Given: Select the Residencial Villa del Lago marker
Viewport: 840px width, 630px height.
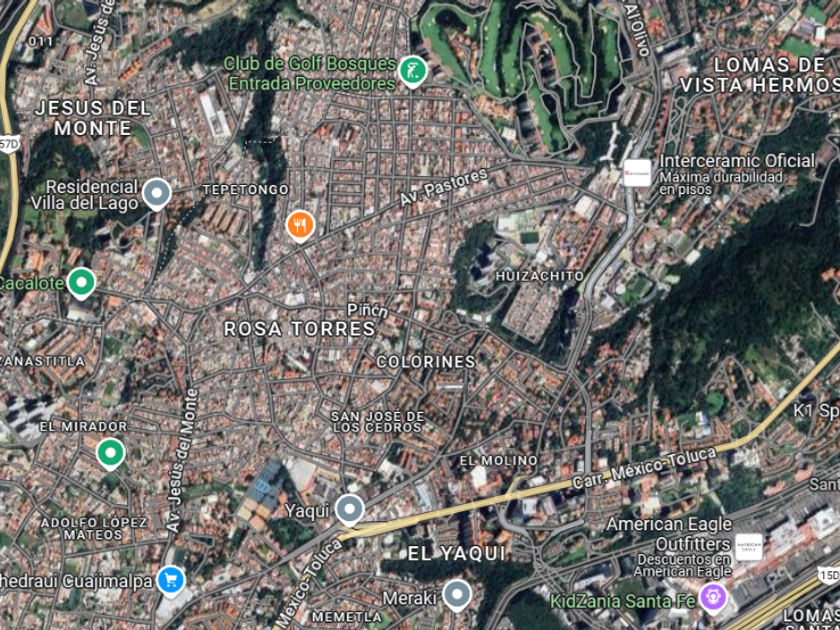Looking at the screenshot, I should click(x=156, y=192).
